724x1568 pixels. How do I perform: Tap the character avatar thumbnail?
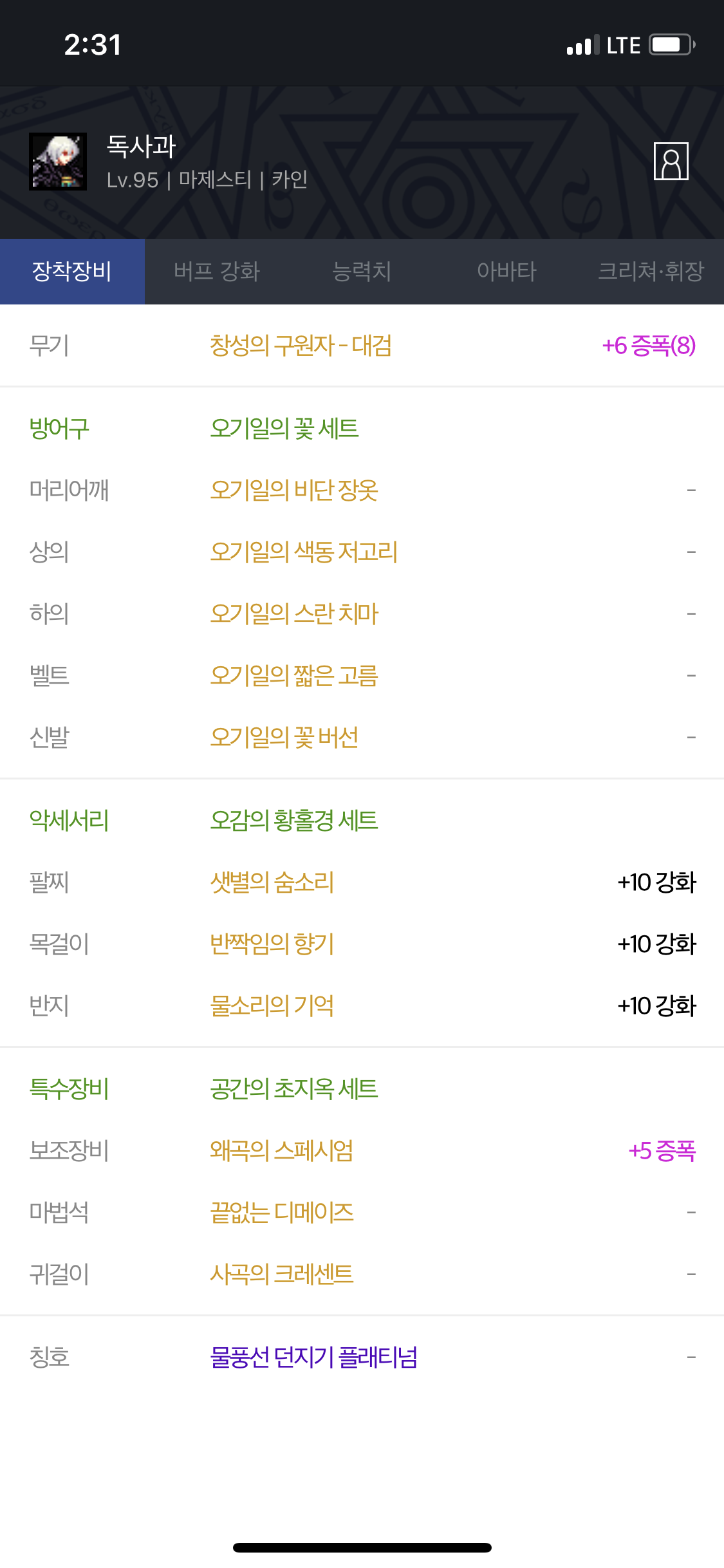tap(58, 162)
